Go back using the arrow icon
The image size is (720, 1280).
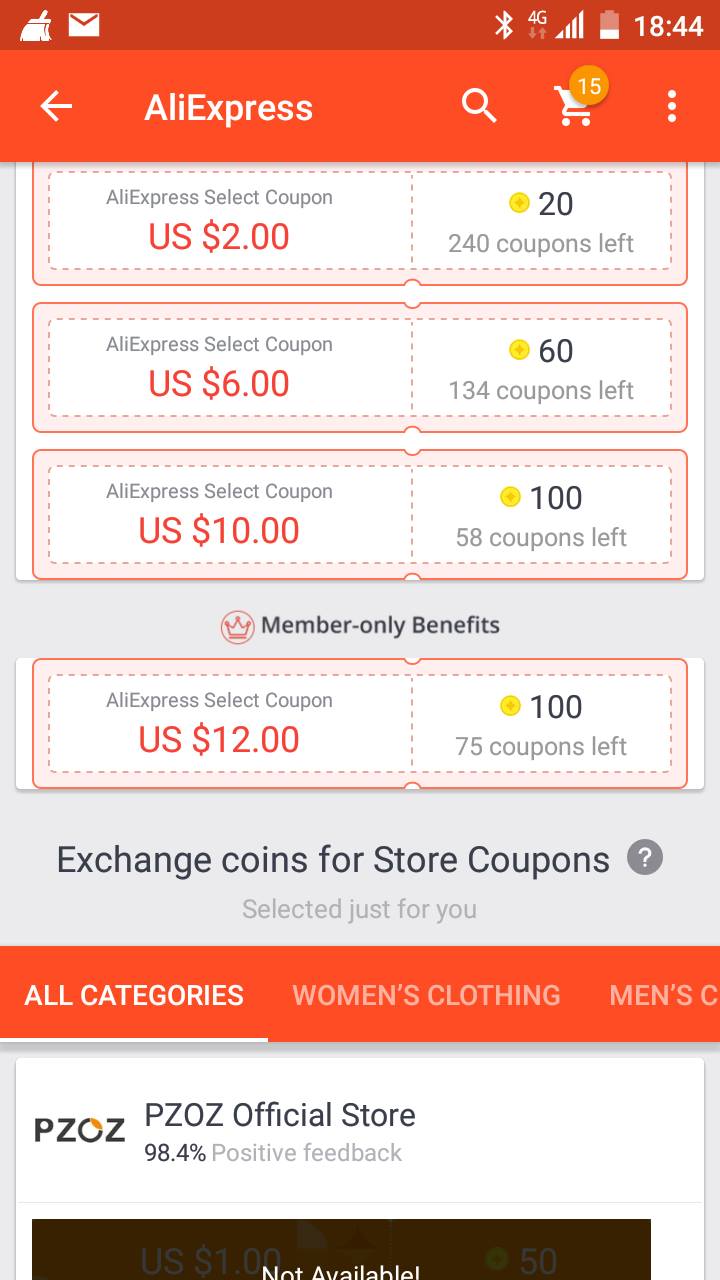click(x=56, y=107)
